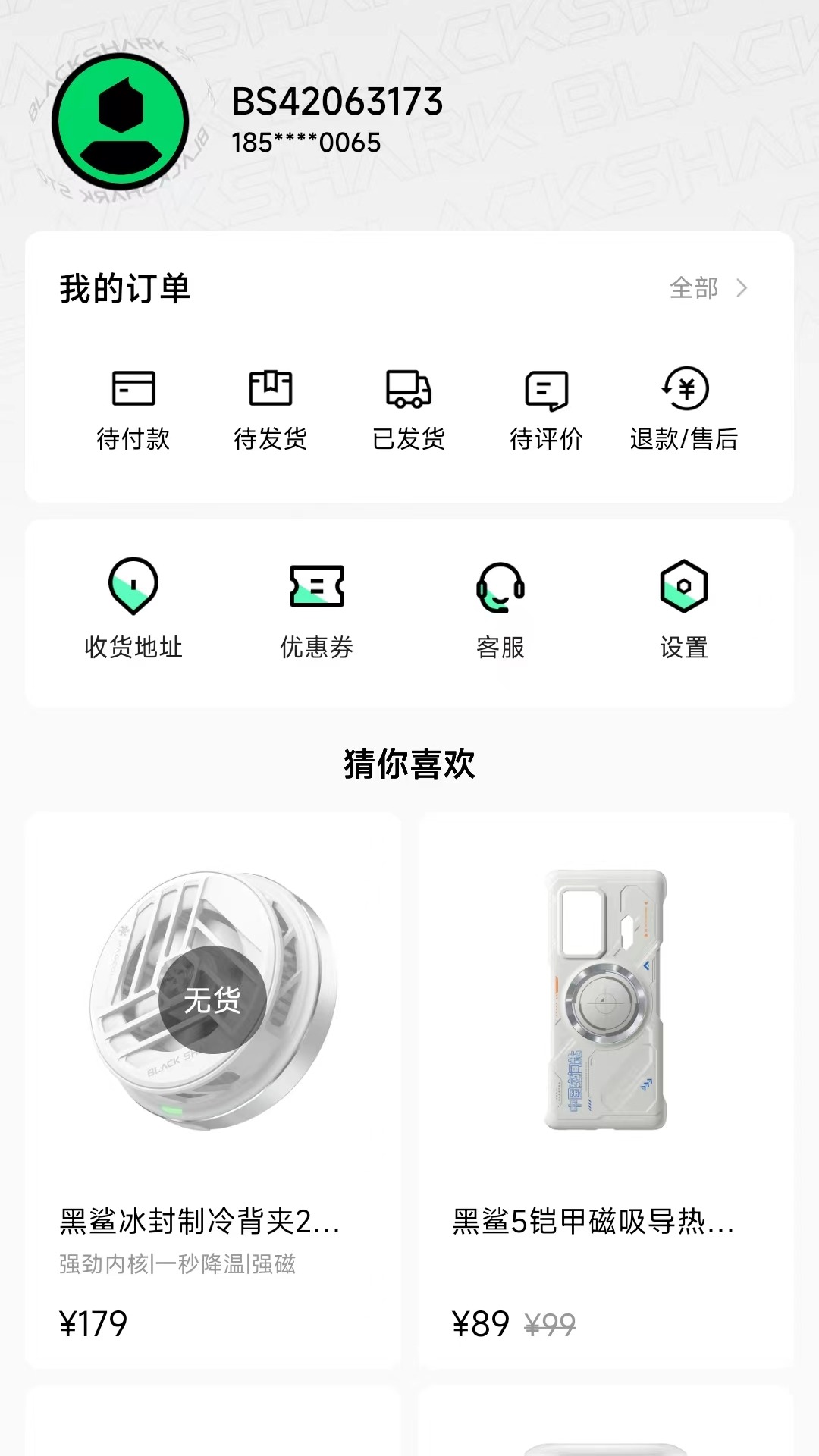
Task: Open the 优惠券 coupons ticket icon
Action: (317, 588)
